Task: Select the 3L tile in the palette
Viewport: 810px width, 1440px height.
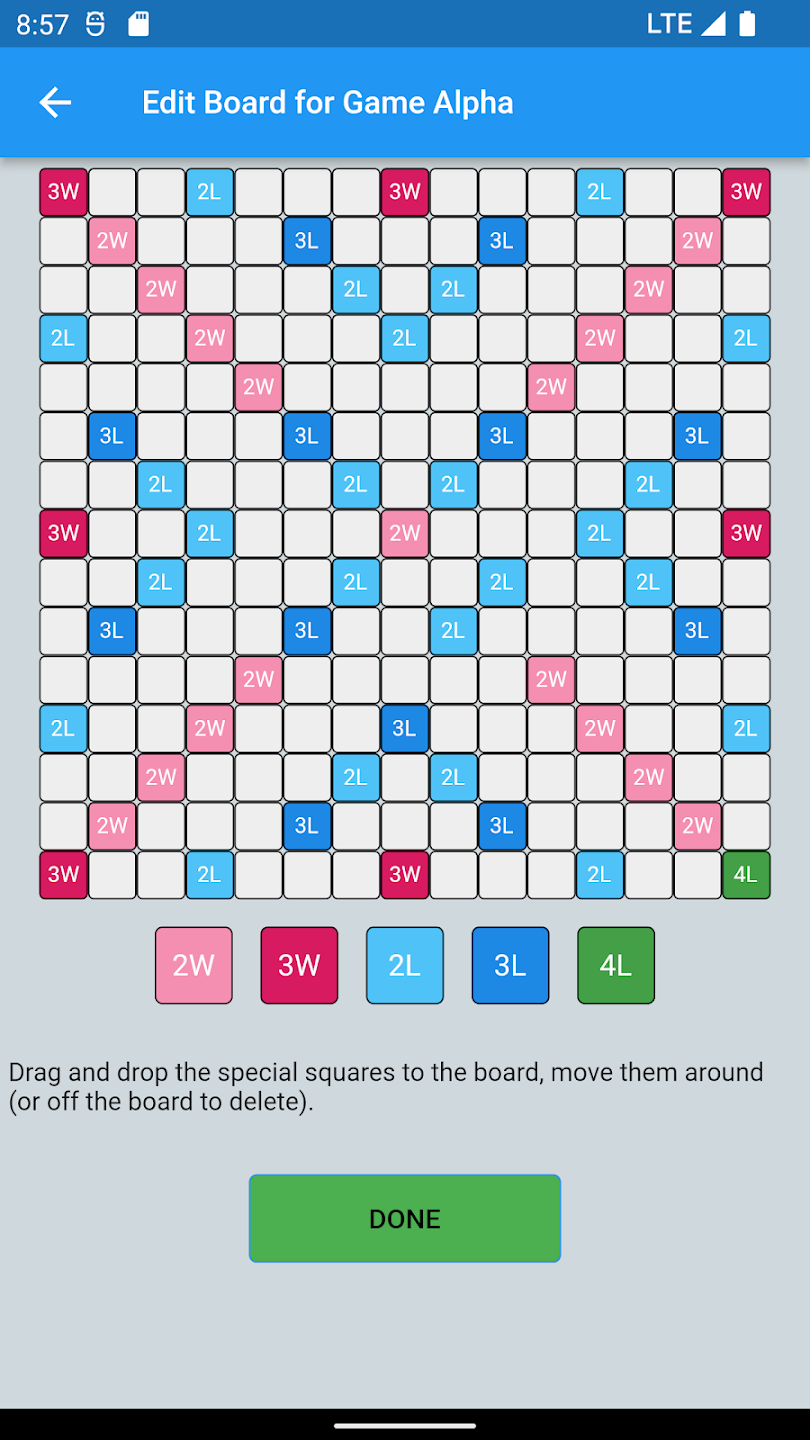Action: pyautogui.click(x=510, y=965)
